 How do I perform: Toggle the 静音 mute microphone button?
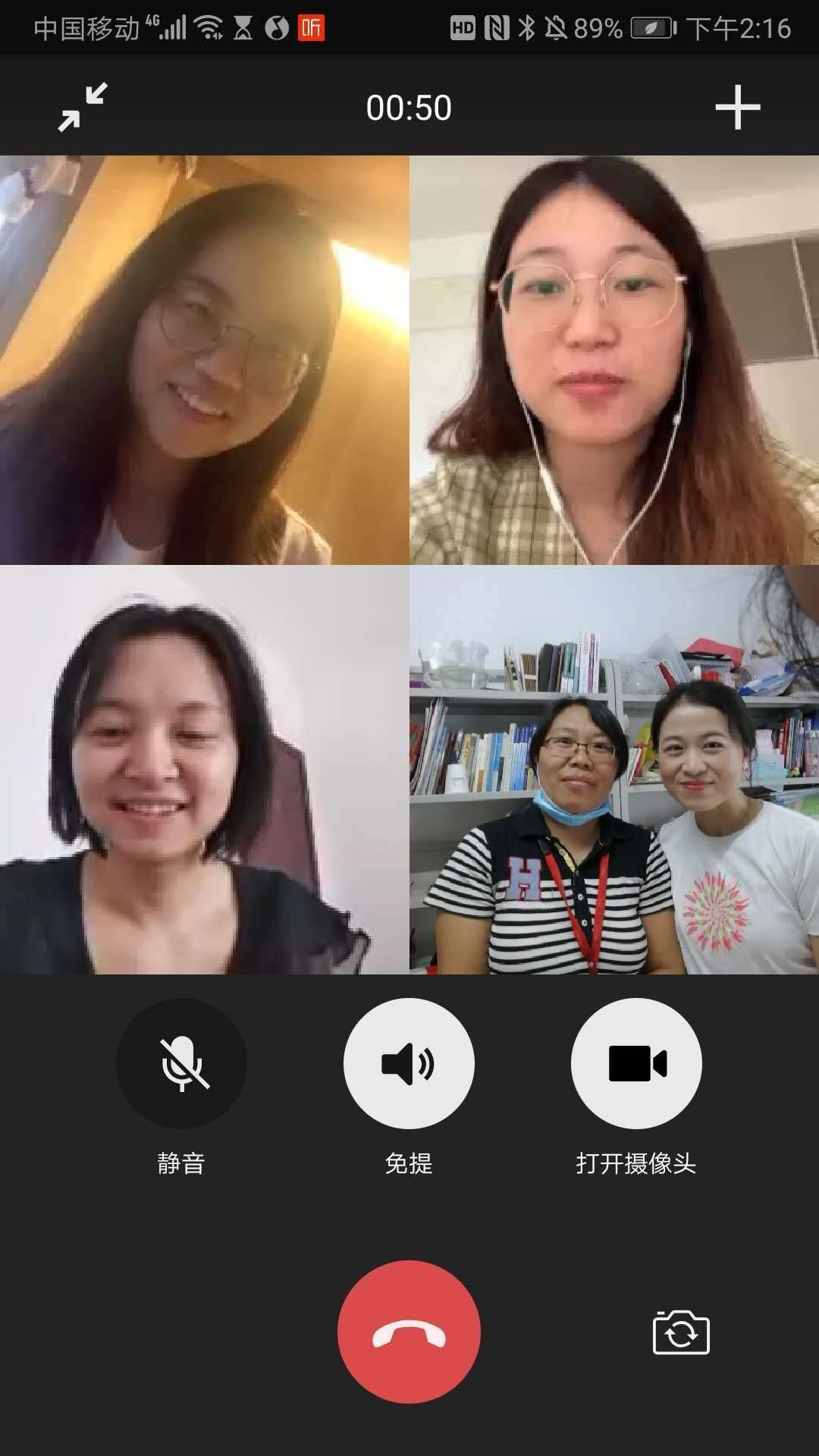tap(181, 1062)
